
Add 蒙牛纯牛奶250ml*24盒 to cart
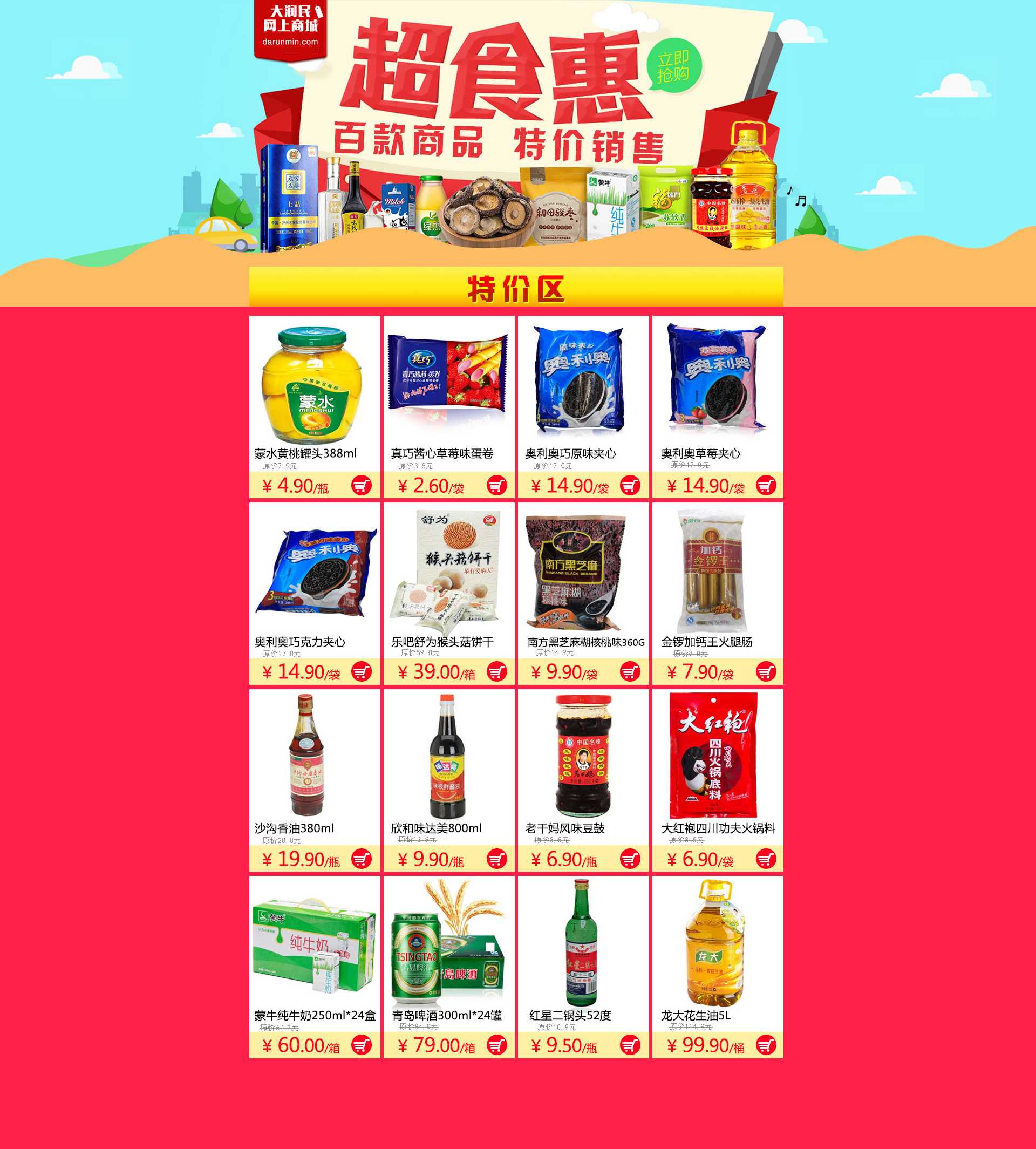coord(362,1045)
